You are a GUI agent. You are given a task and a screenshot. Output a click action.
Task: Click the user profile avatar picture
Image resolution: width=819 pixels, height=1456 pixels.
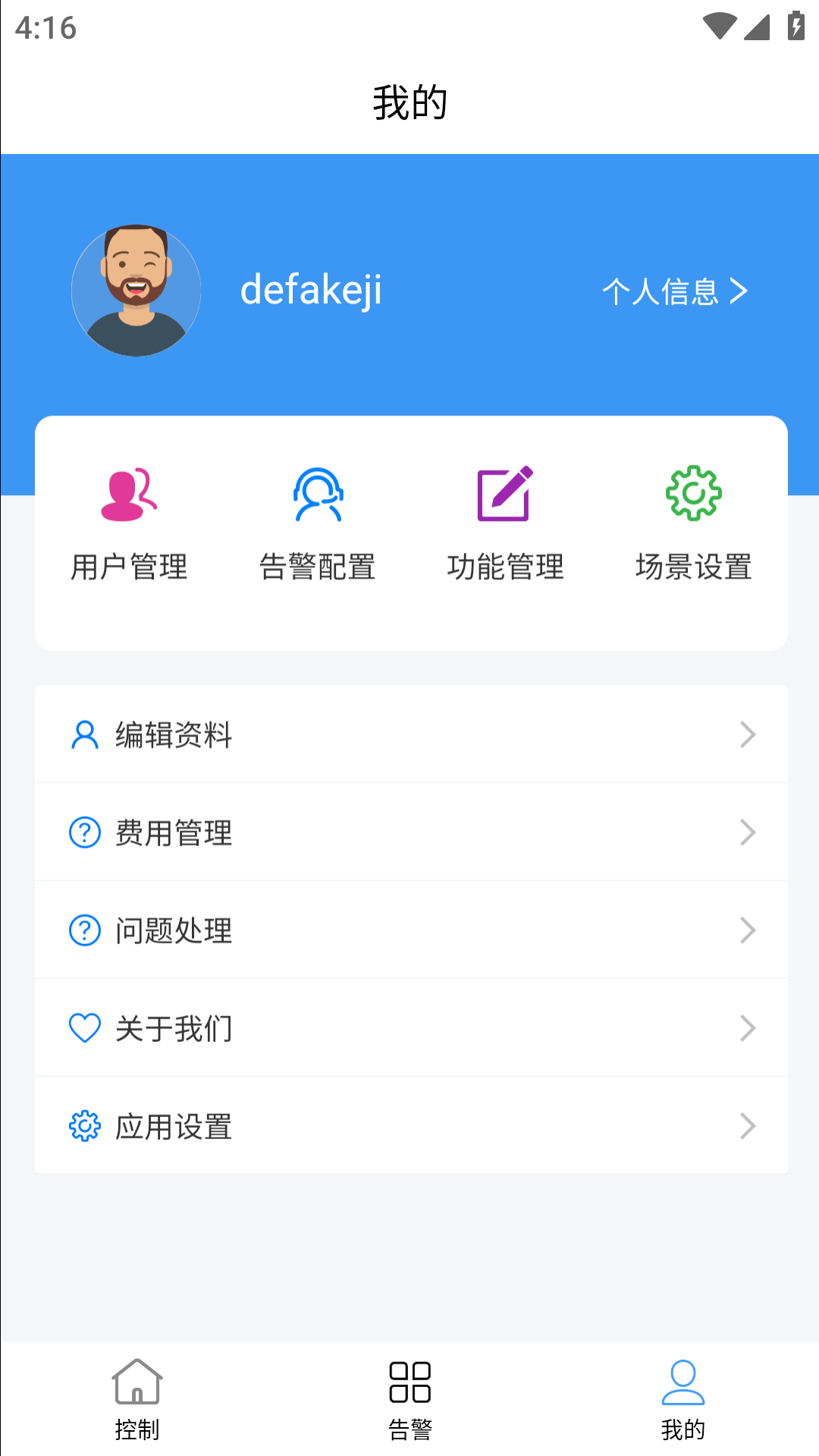point(135,290)
